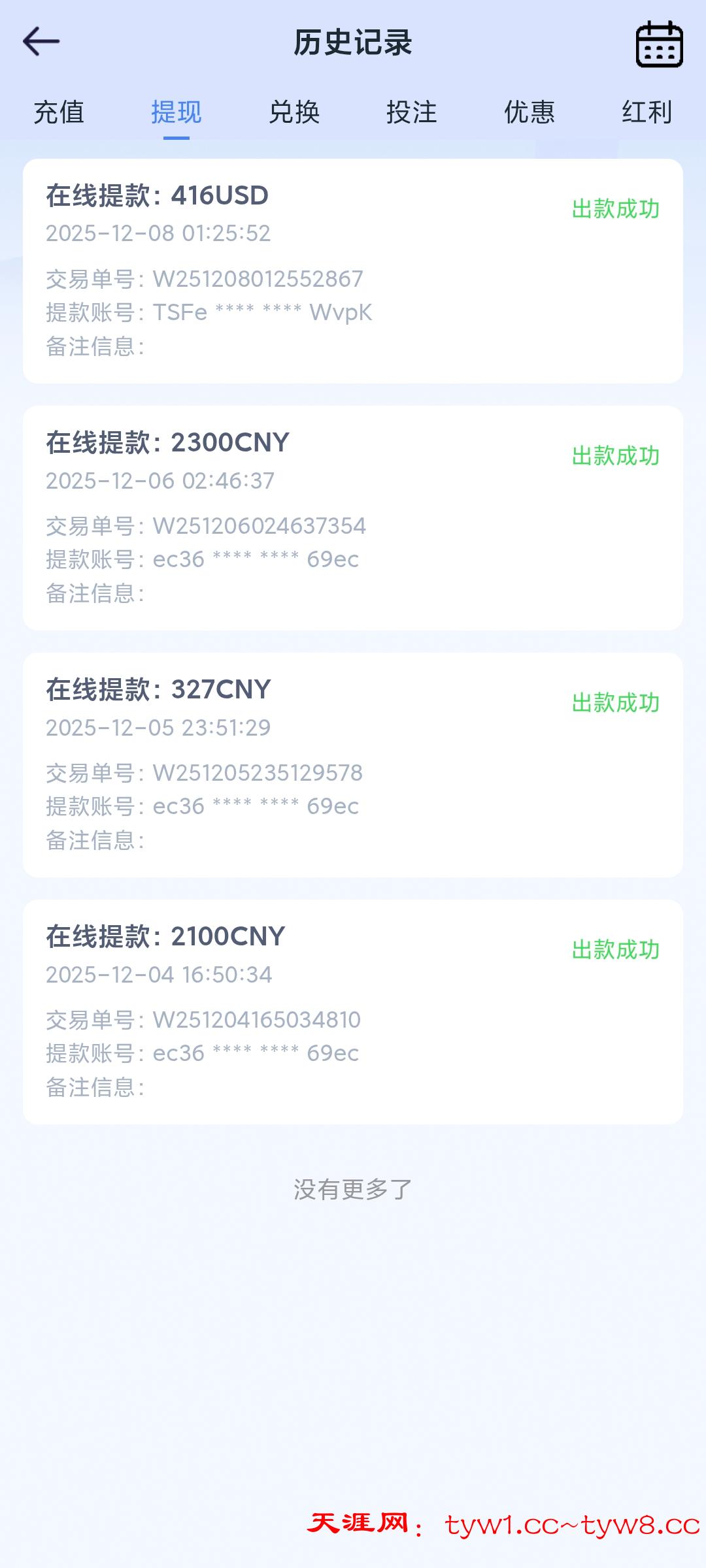This screenshot has height=1568, width=706.
Task: Open the 2100CNY withdrawal record card
Action: [x=353, y=1009]
